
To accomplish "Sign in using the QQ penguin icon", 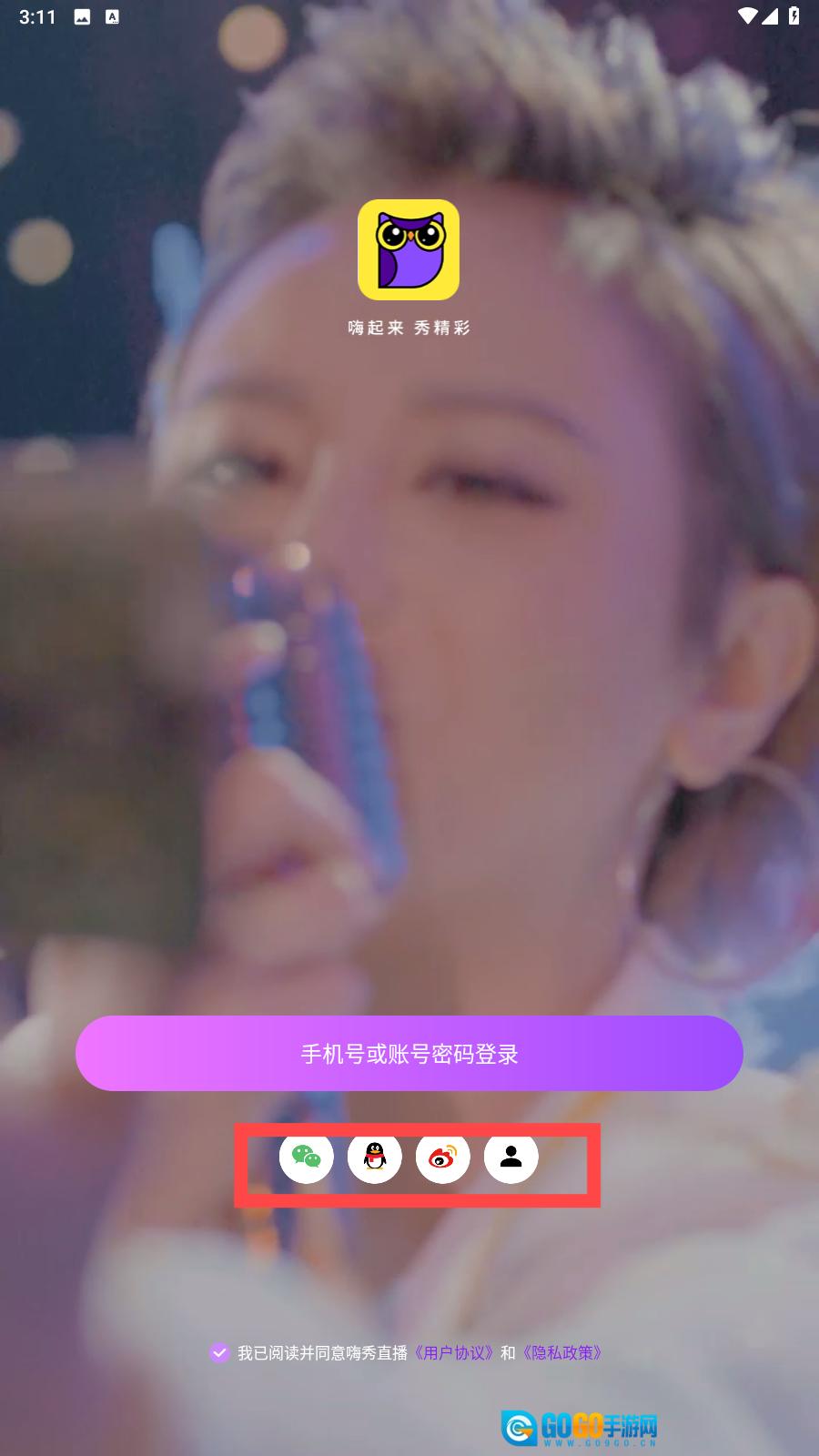I will (375, 1157).
